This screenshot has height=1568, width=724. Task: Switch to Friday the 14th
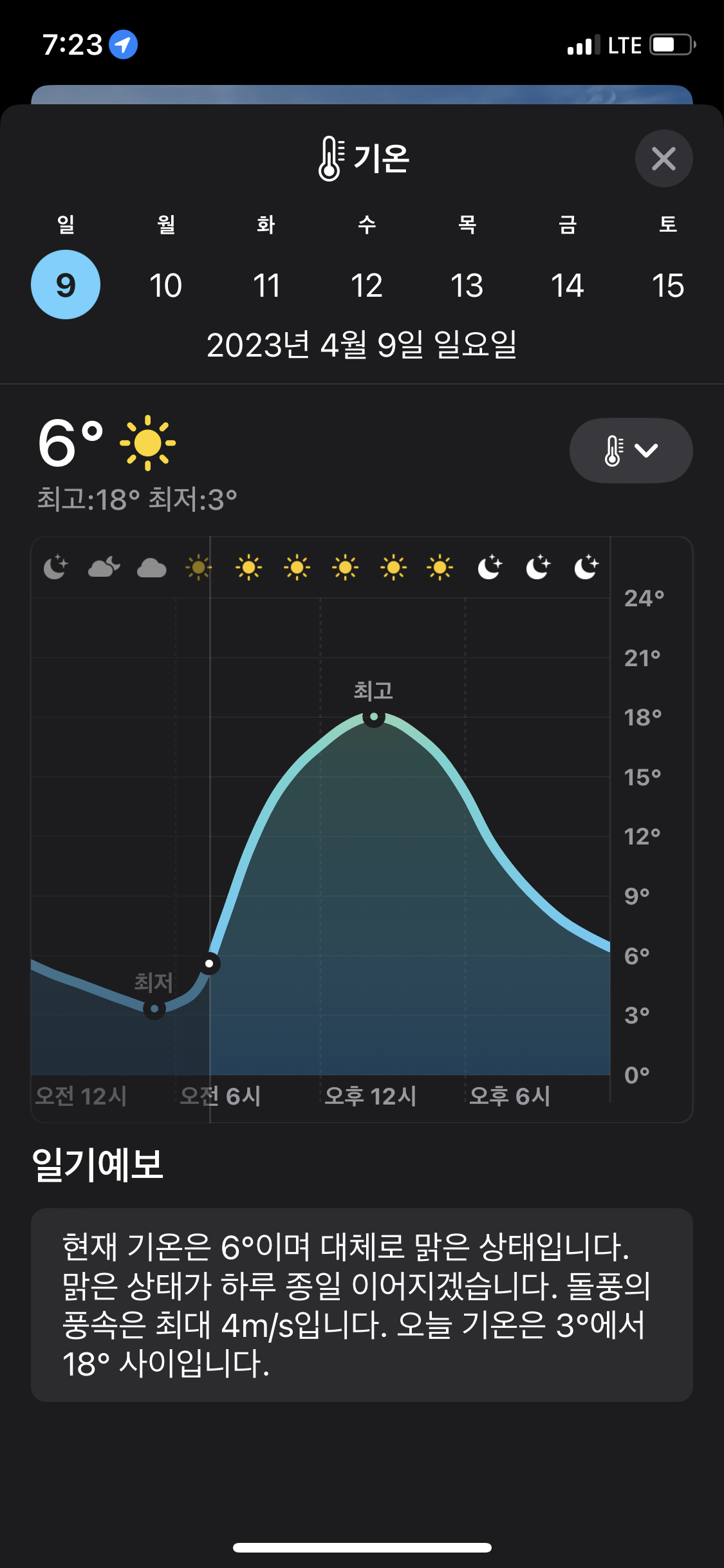coord(568,285)
